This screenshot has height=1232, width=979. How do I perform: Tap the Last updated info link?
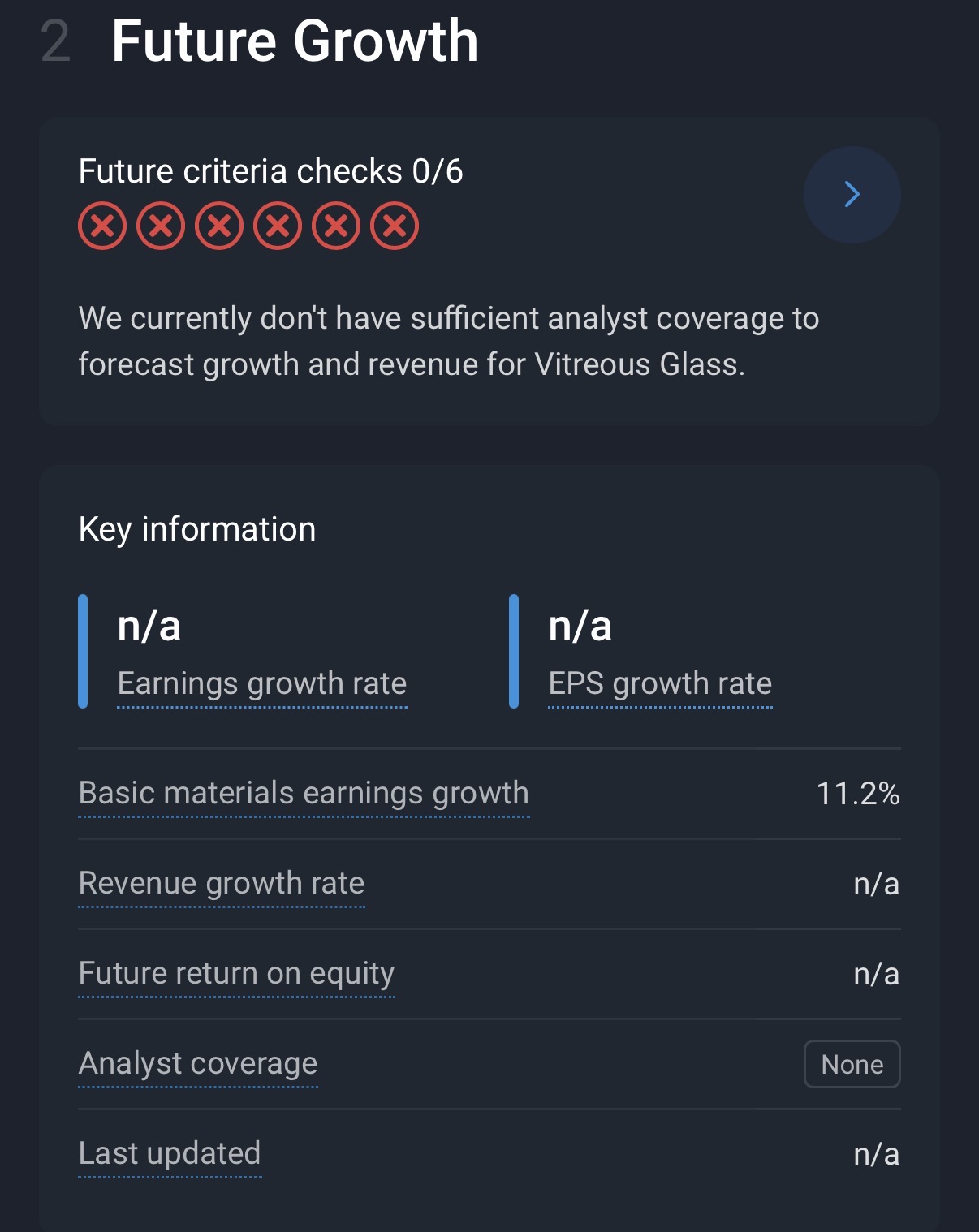(170, 1154)
